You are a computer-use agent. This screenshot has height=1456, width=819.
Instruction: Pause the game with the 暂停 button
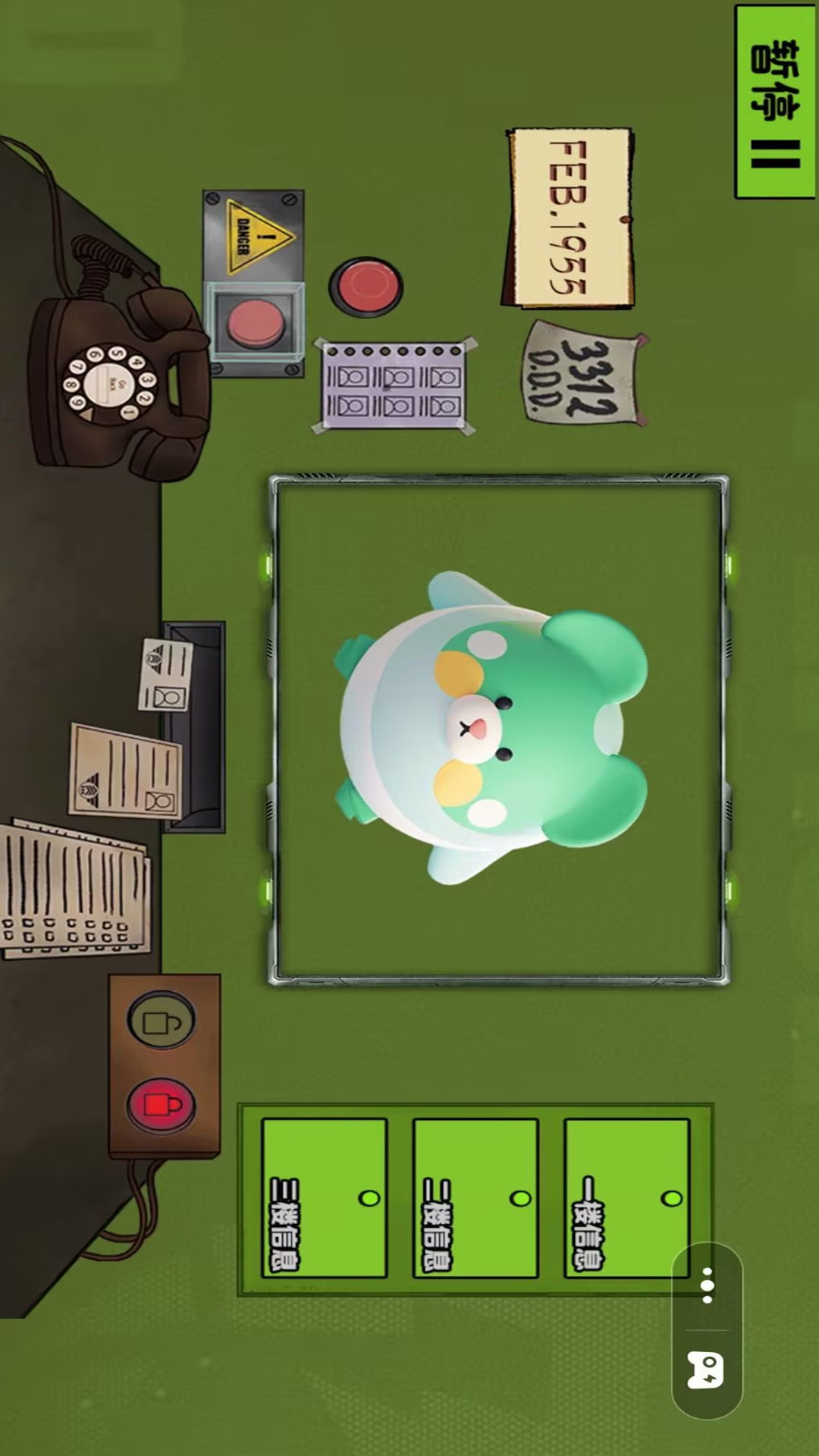pyautogui.click(x=774, y=102)
